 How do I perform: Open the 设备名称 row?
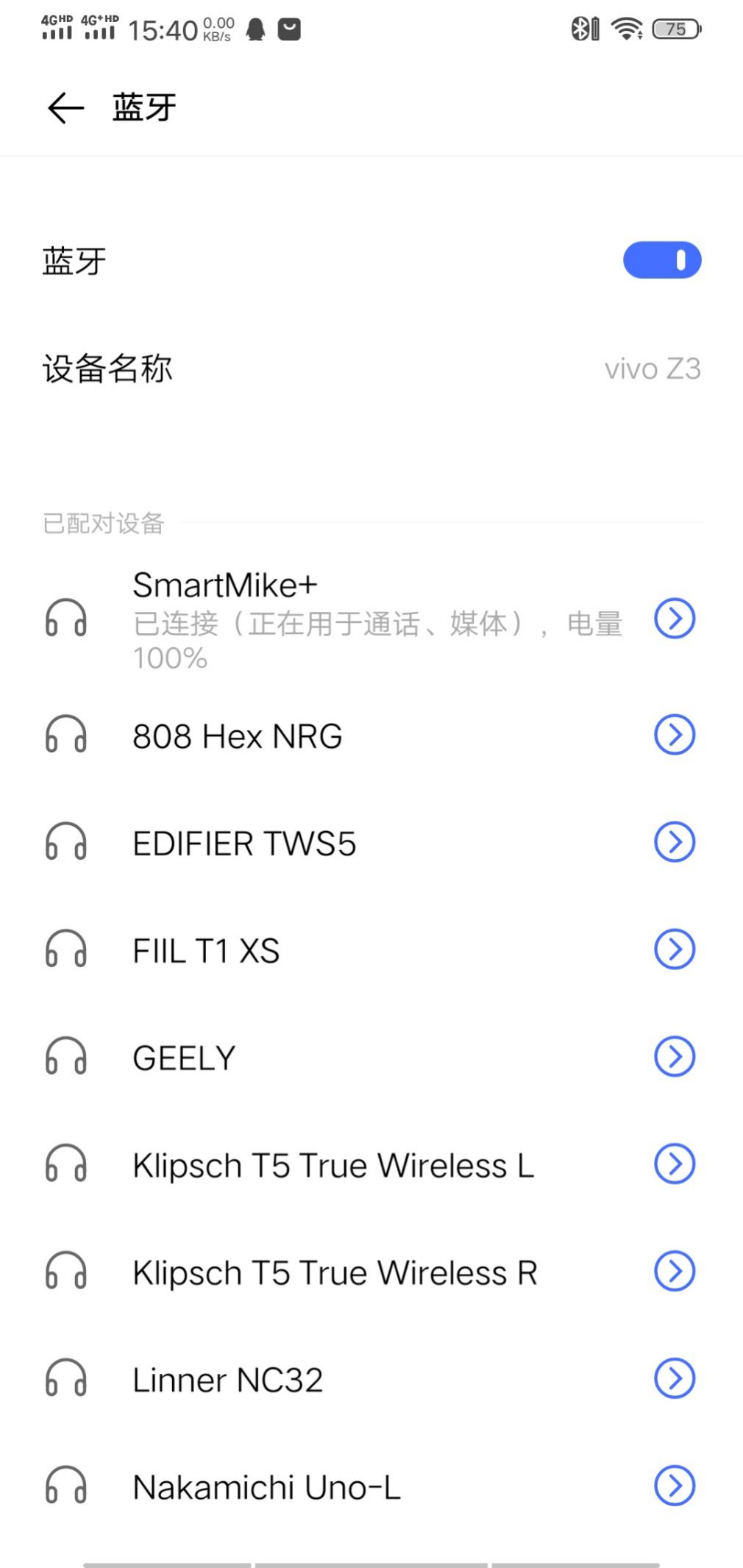pos(371,368)
